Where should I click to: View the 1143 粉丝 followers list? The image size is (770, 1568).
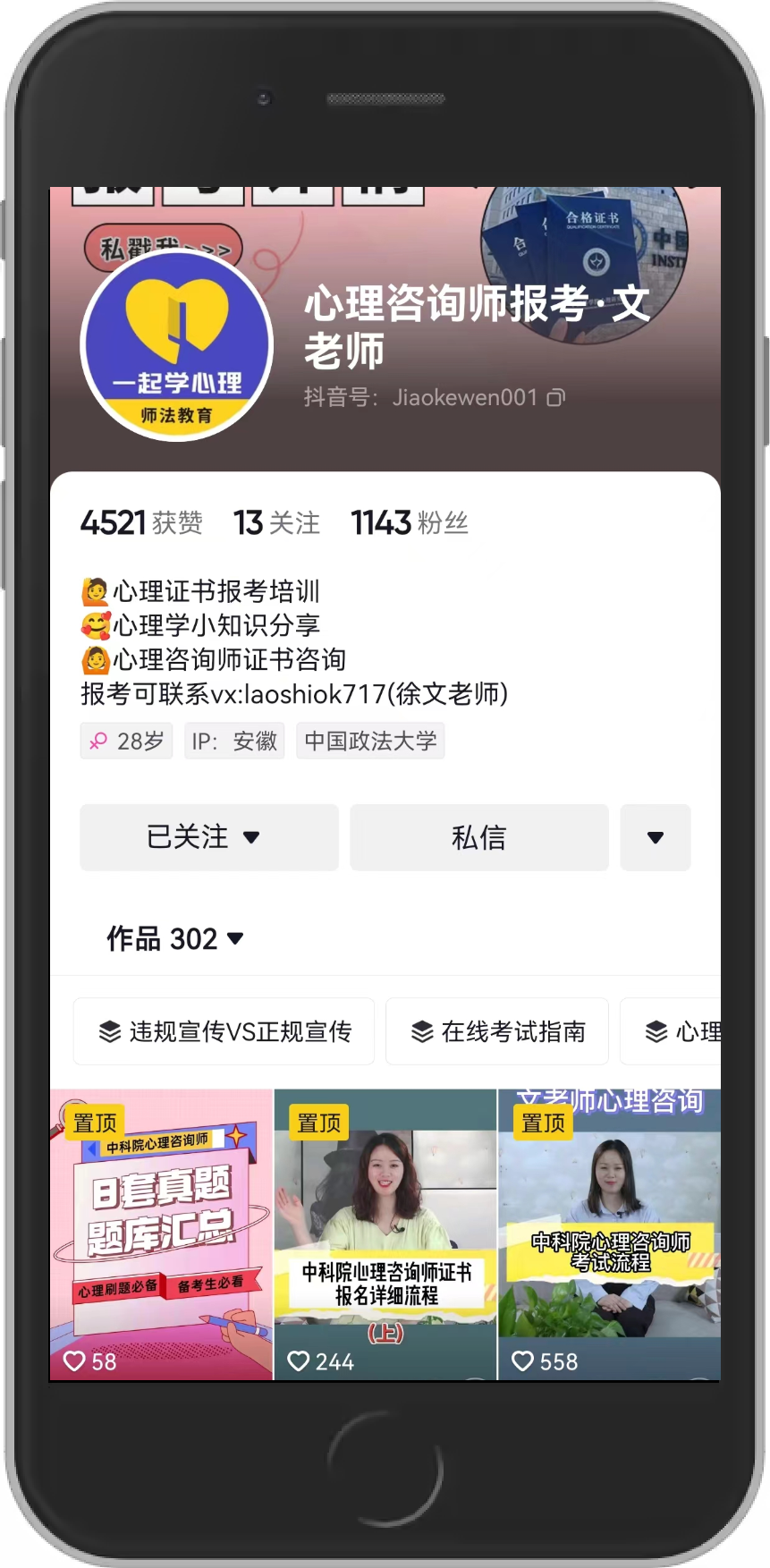point(409,522)
